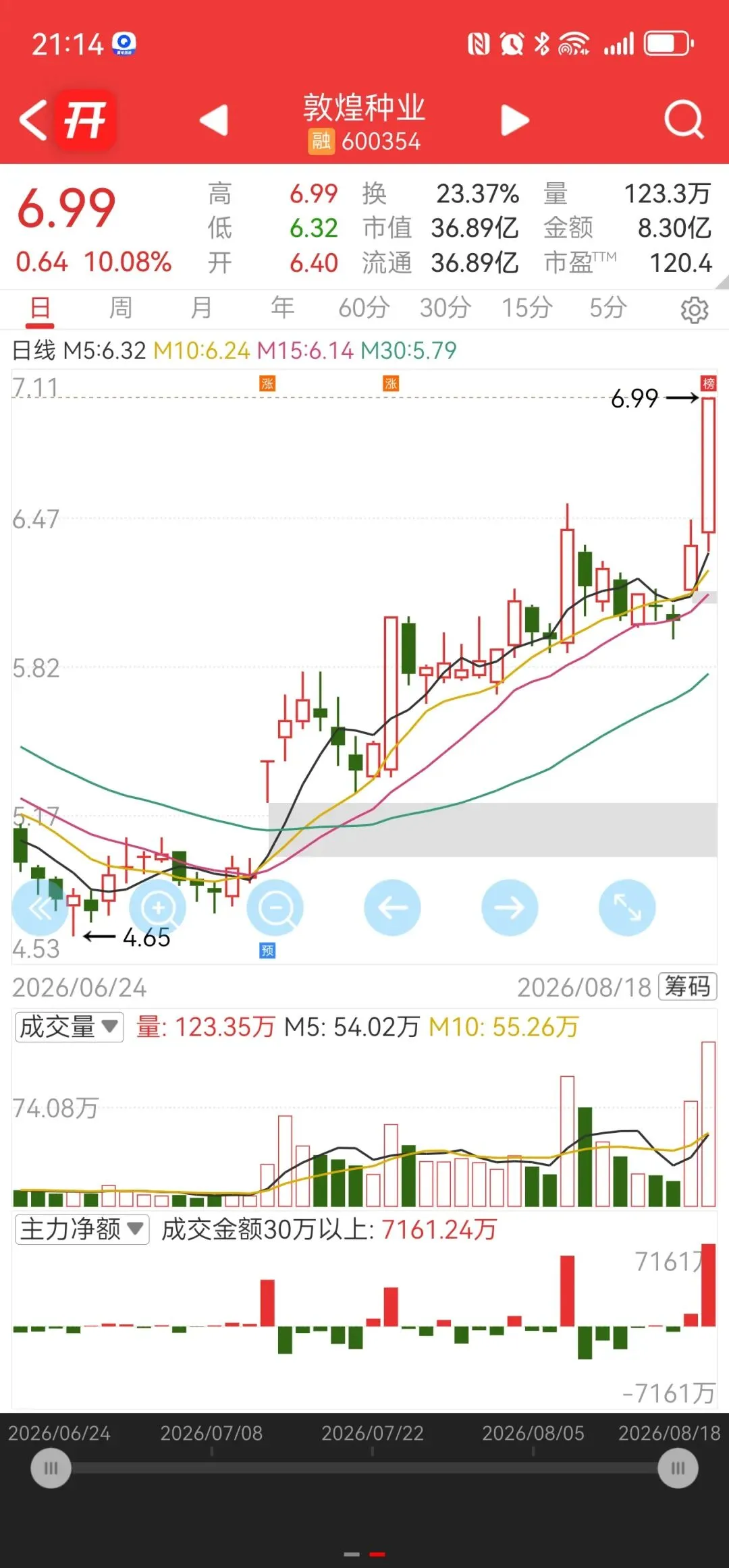Switch to the next stock

click(515, 121)
